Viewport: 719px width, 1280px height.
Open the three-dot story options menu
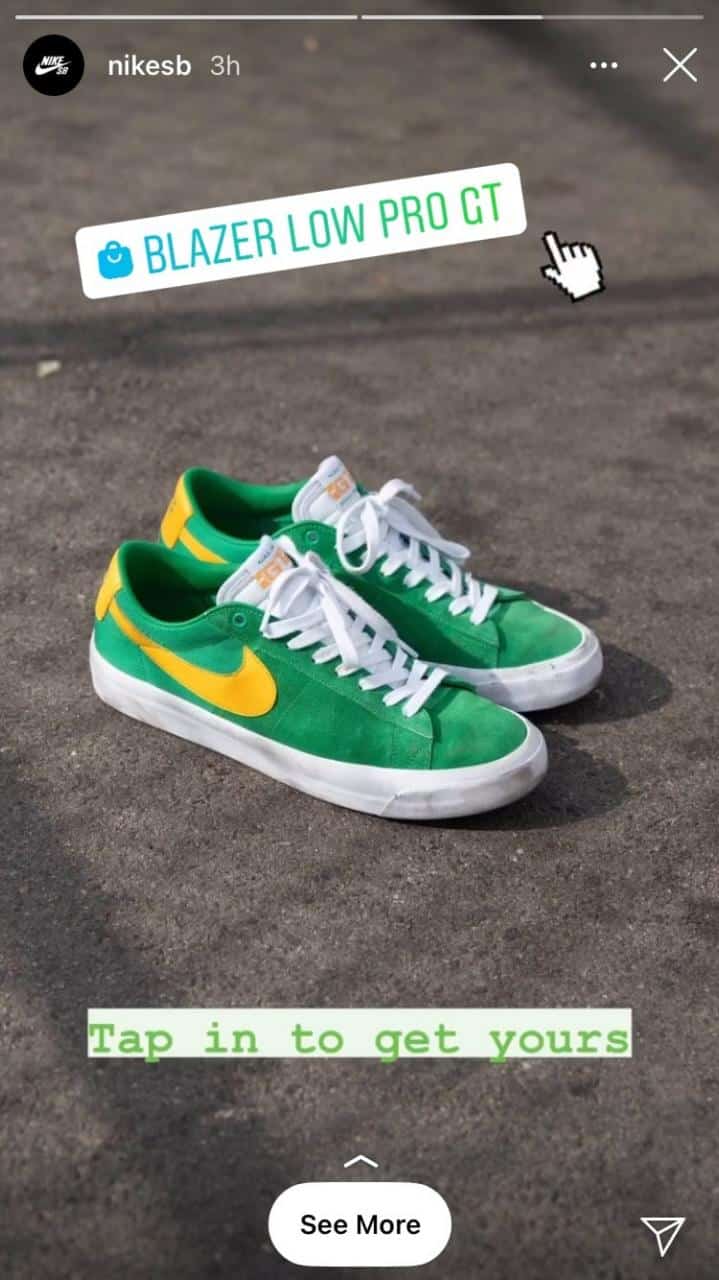click(604, 66)
